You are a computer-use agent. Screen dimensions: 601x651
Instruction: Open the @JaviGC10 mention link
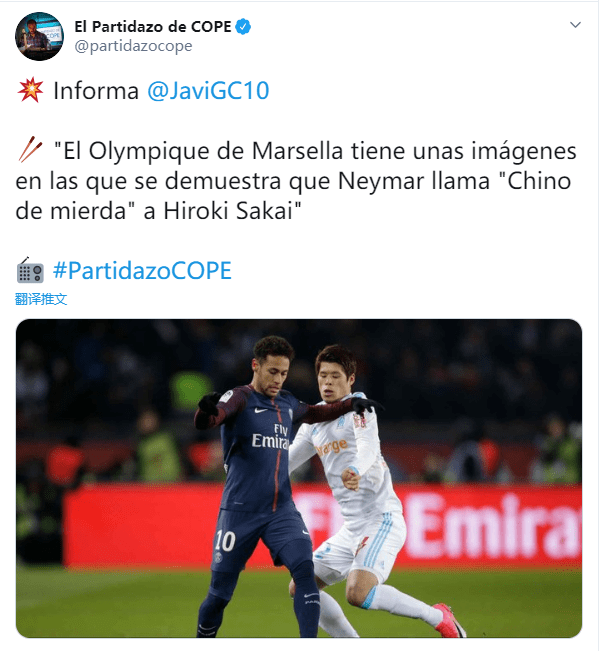(x=208, y=91)
